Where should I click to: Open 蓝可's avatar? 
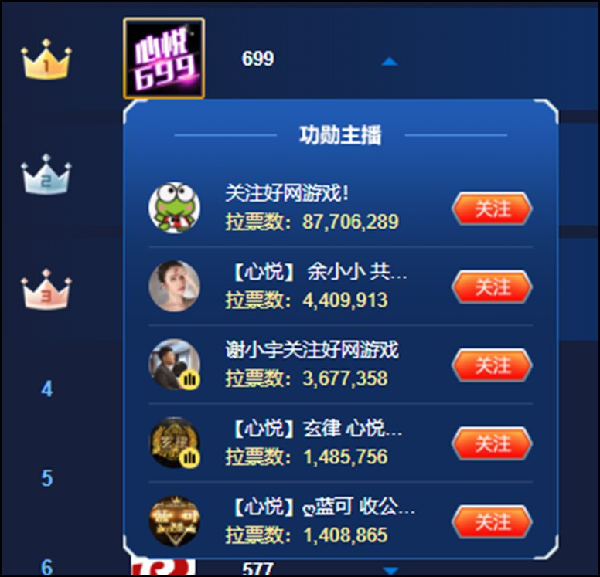pyautogui.click(x=174, y=520)
